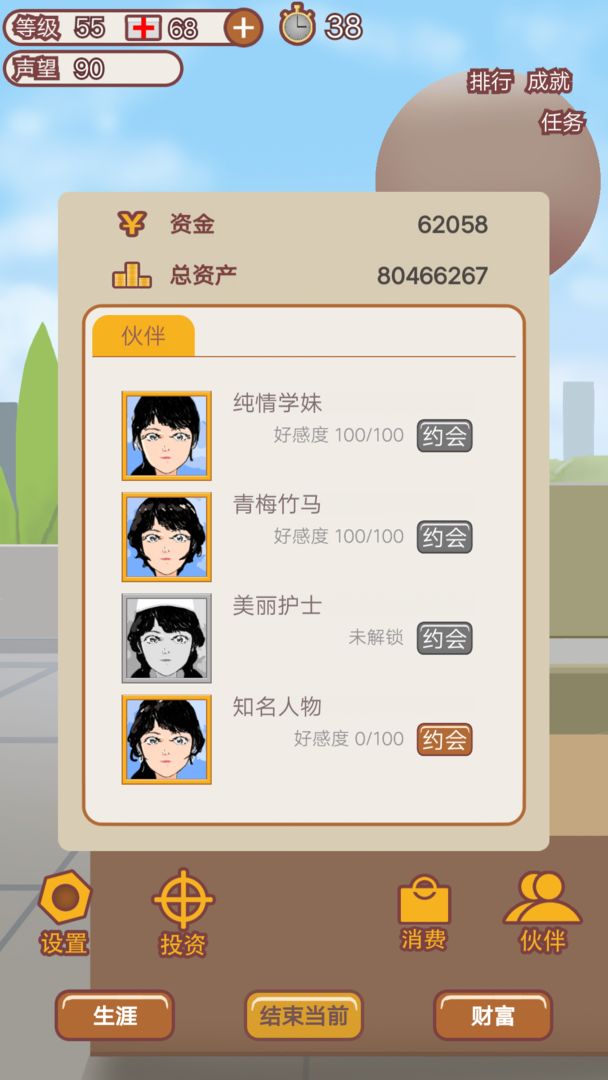
Task: Open 投资 investment
Action: tap(183, 912)
